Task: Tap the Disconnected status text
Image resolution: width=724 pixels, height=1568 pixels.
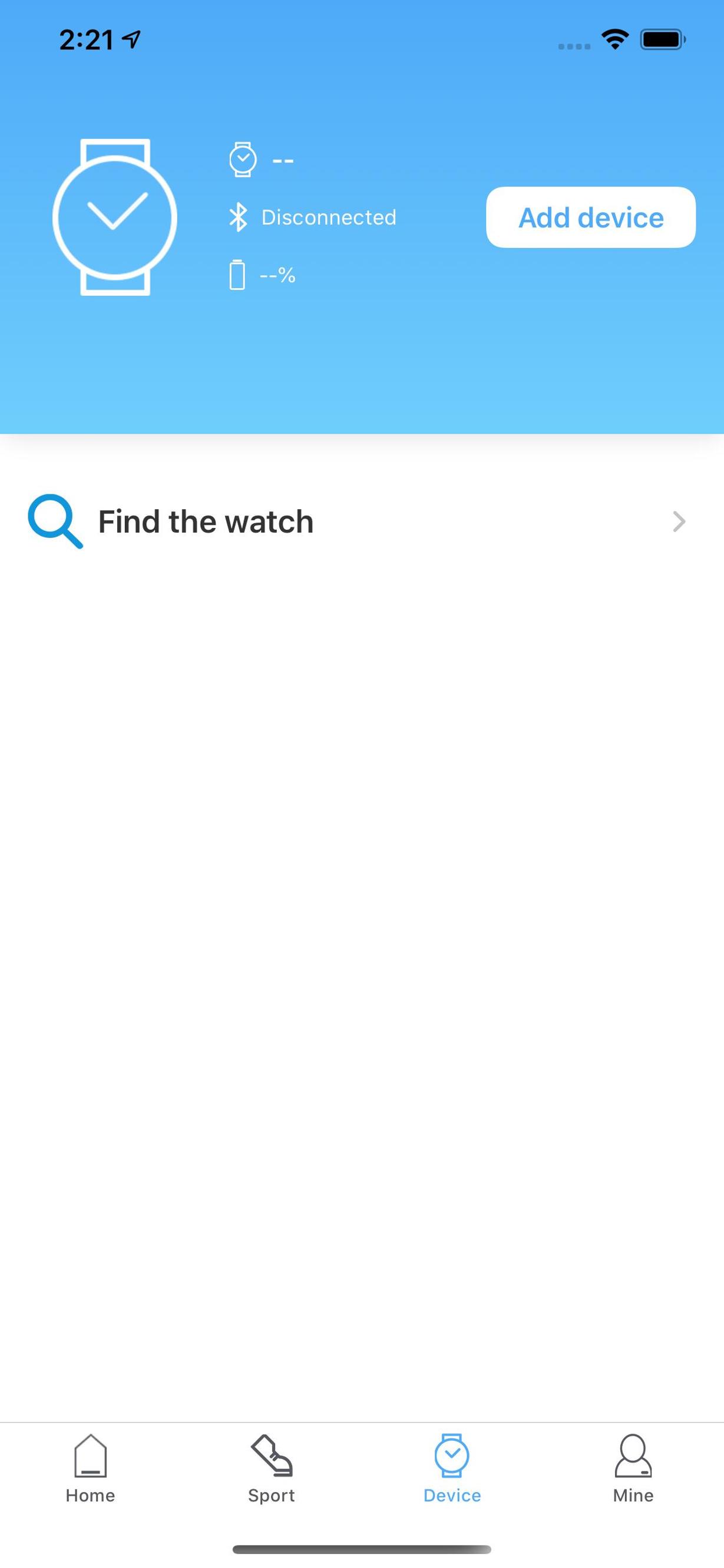Action: pos(329,217)
